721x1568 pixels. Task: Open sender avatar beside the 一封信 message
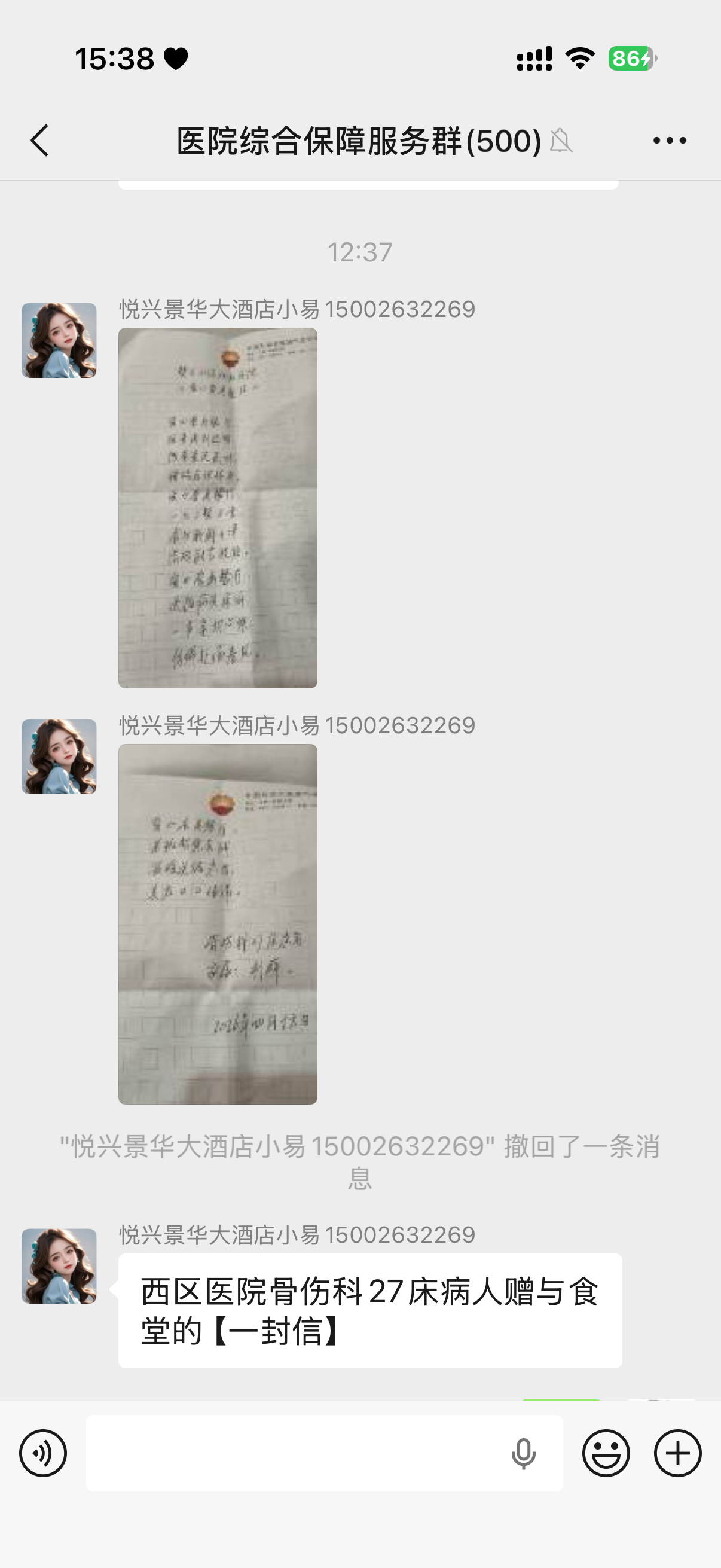(59, 1265)
